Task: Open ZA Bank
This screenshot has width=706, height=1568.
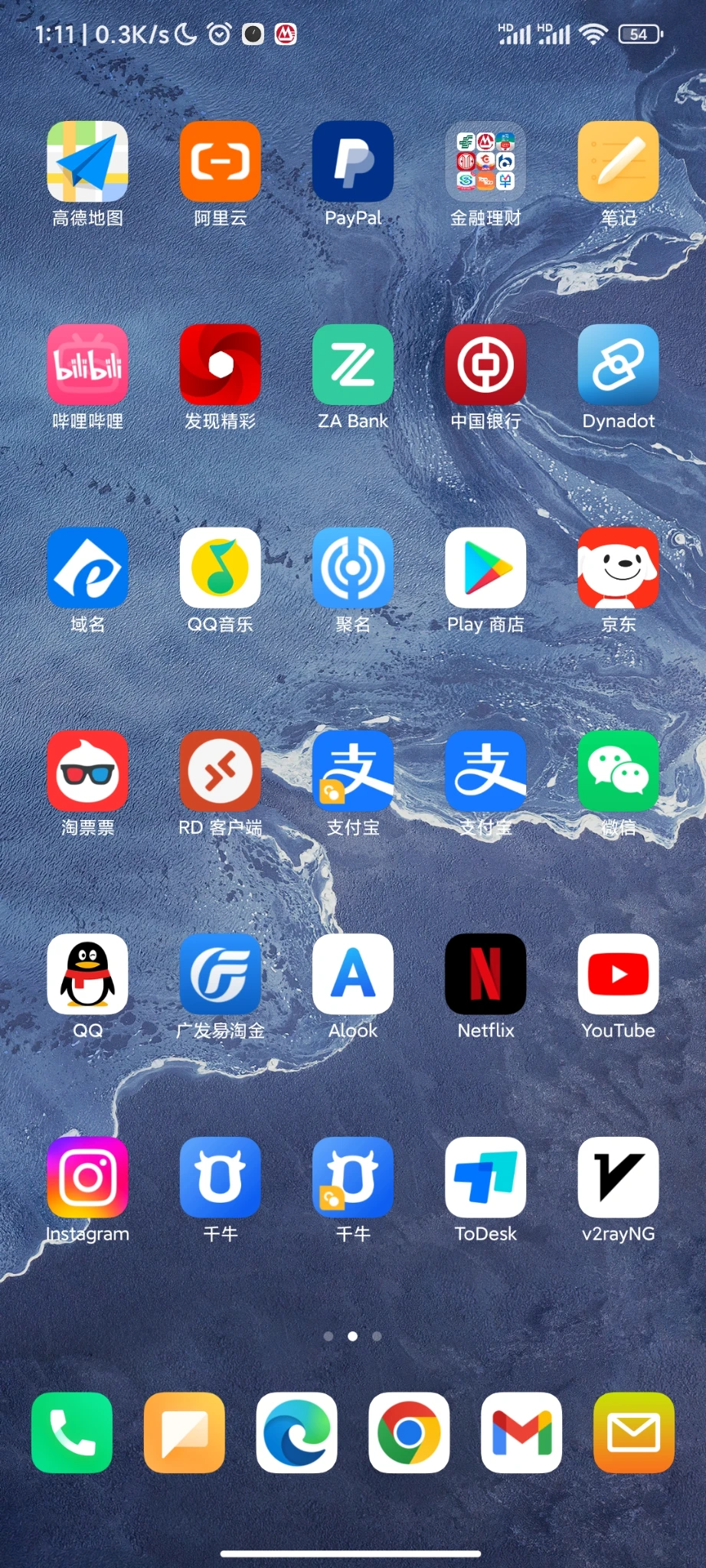Action: coord(353,364)
